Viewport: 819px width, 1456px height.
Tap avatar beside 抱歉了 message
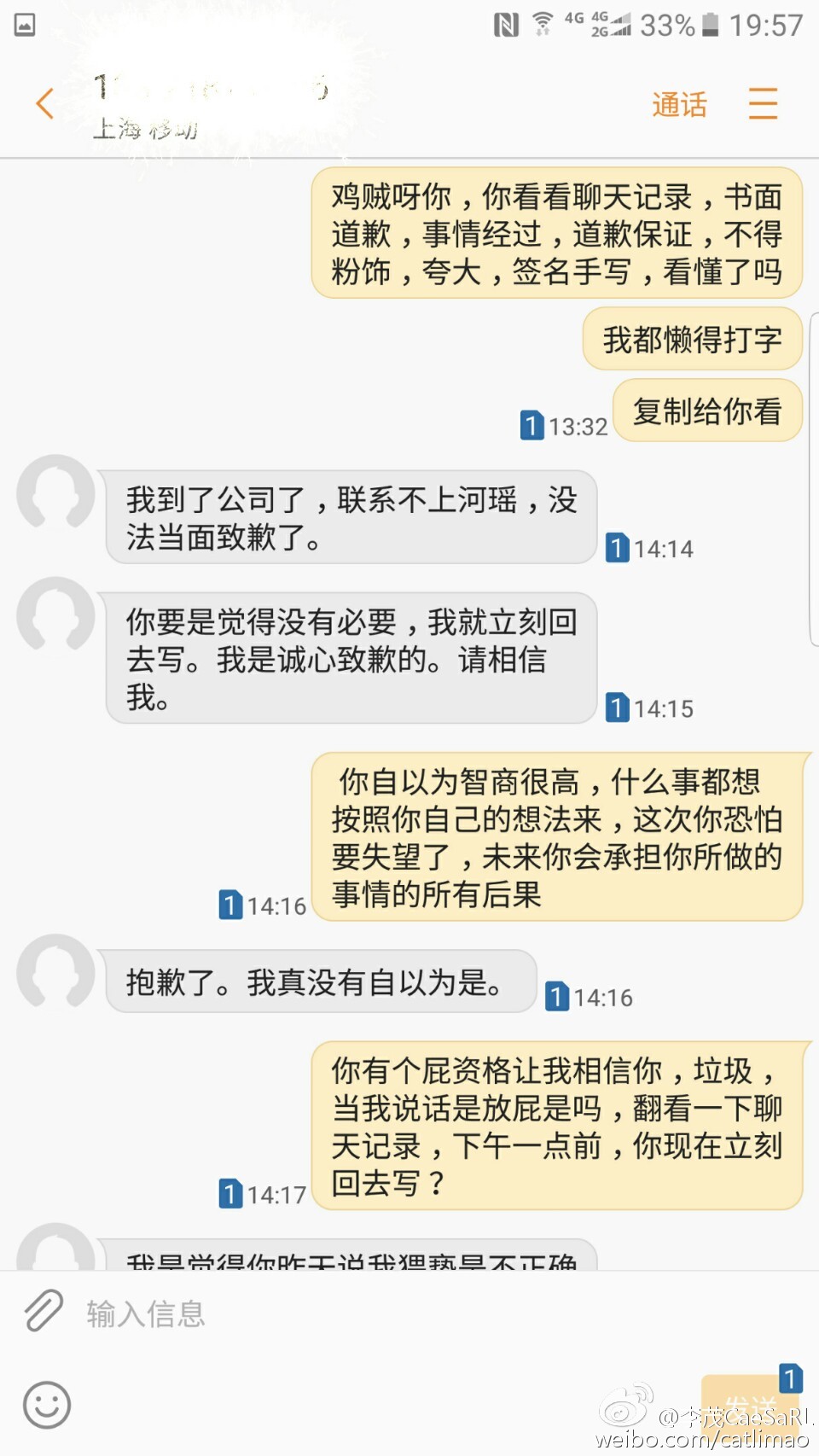[x=55, y=974]
